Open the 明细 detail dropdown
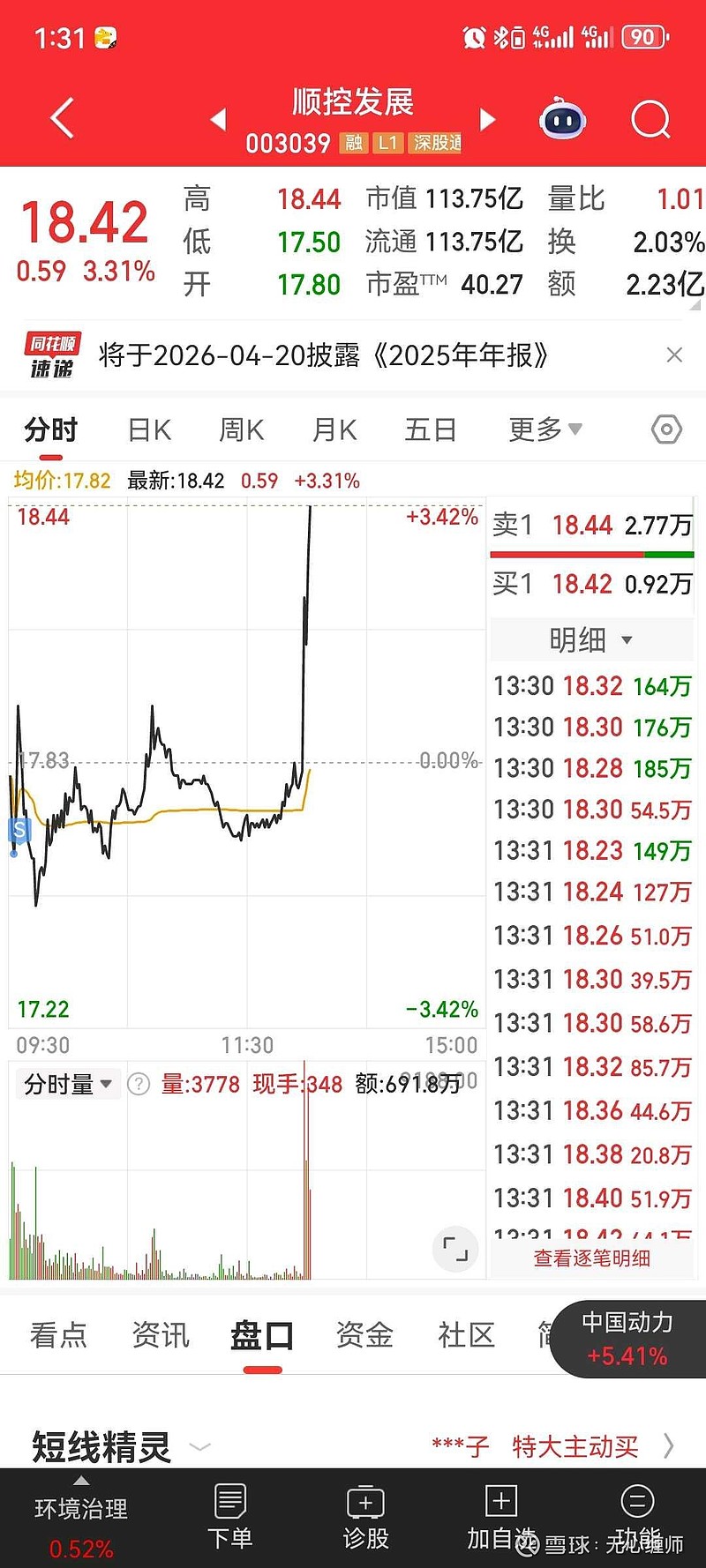The image size is (706, 1568). pyautogui.click(x=591, y=640)
